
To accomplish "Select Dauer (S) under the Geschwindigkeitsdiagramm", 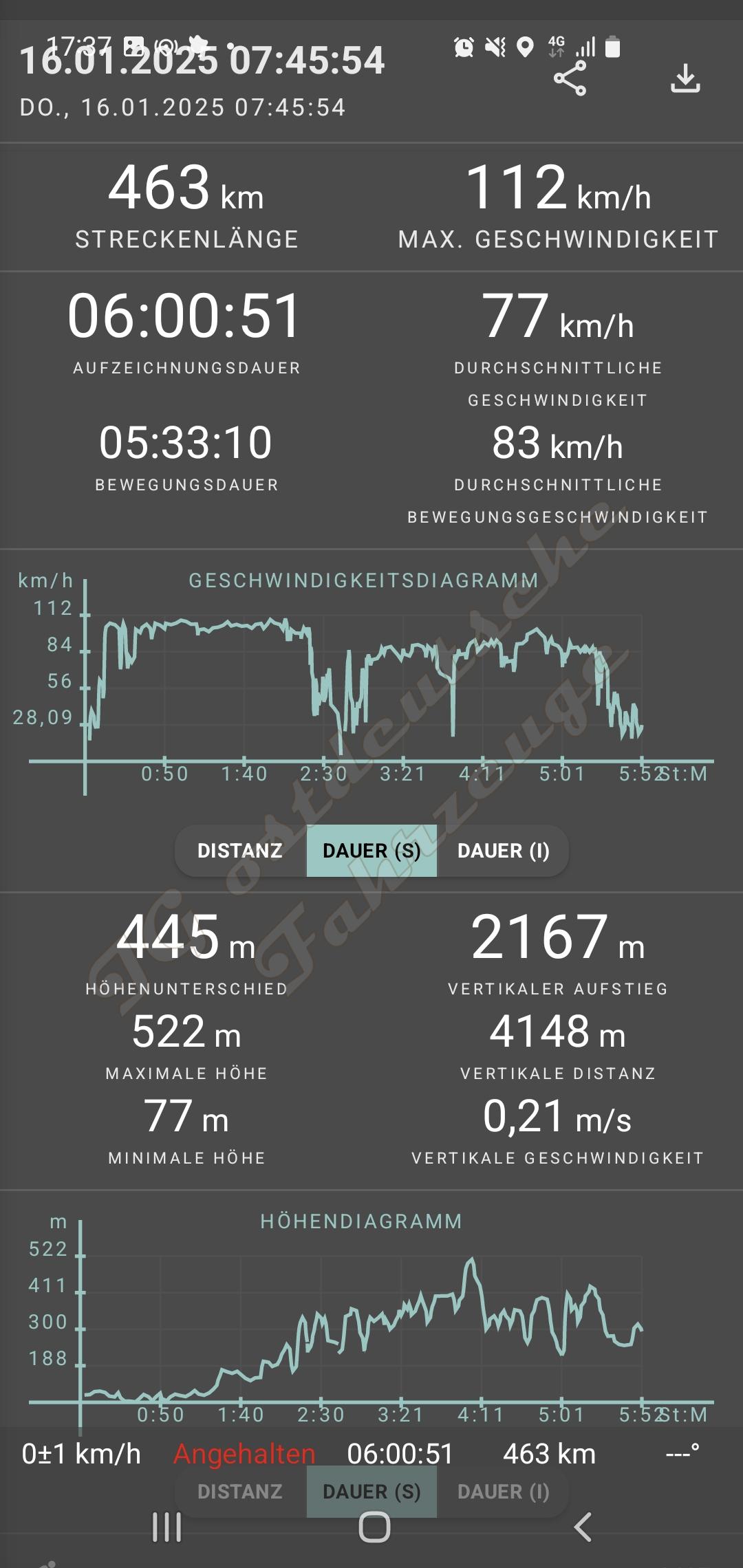I will [x=371, y=851].
